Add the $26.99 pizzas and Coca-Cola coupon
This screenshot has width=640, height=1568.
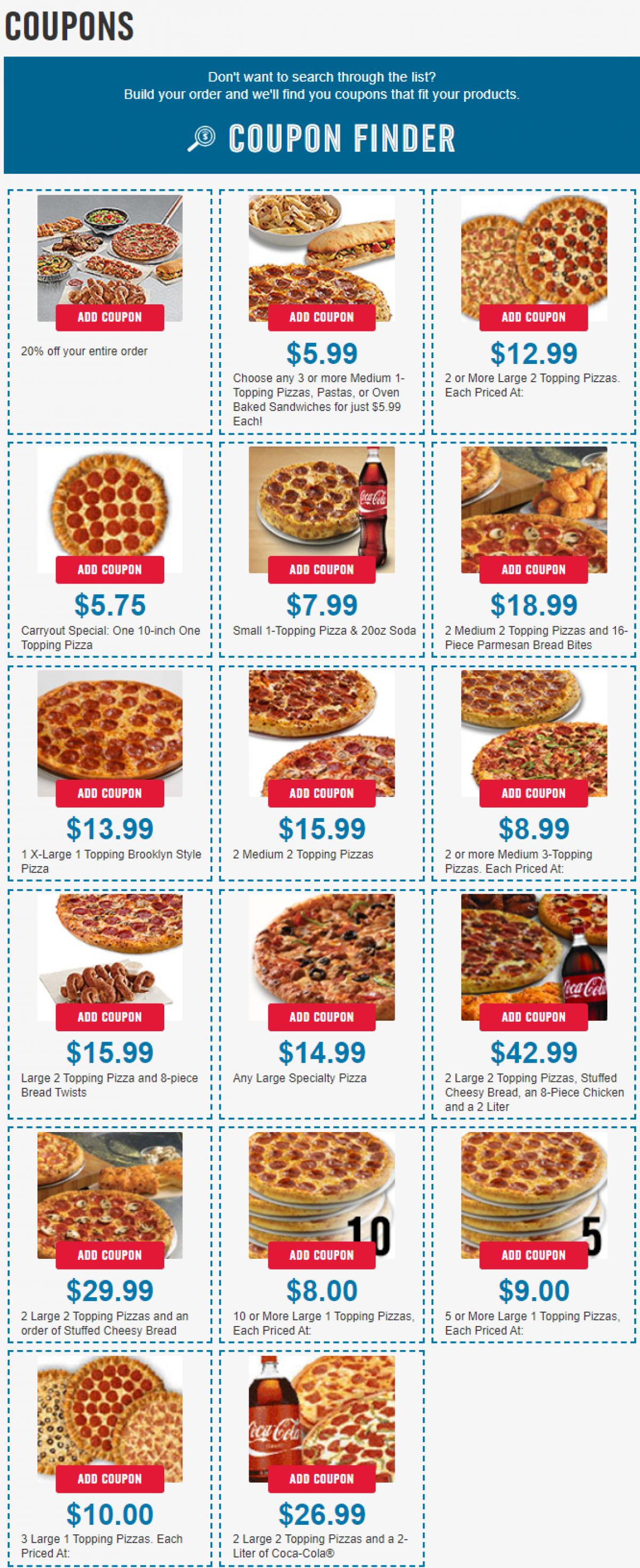coord(322,1478)
